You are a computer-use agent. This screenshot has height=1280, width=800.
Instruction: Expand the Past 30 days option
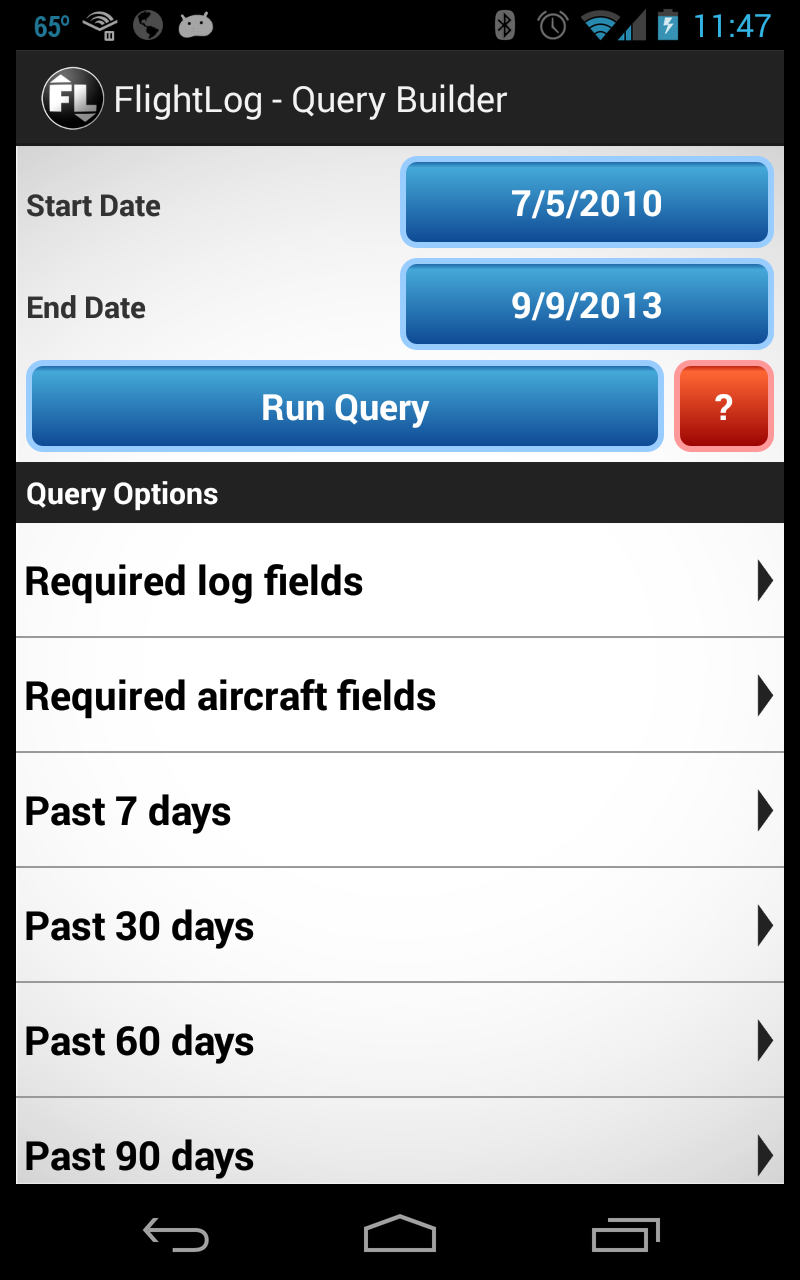tap(400, 925)
